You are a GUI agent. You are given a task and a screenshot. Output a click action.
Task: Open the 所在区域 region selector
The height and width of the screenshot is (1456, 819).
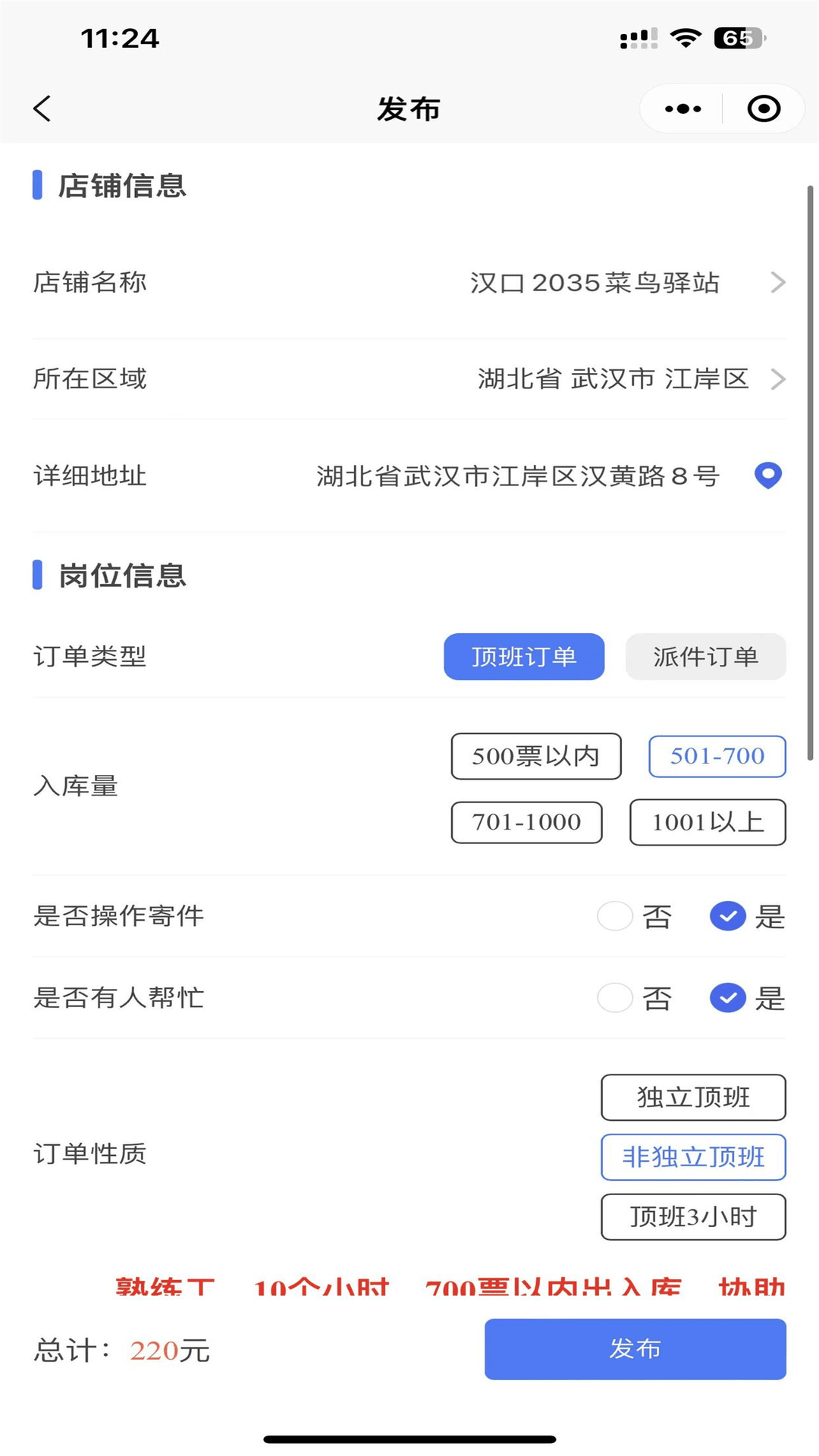coord(777,379)
